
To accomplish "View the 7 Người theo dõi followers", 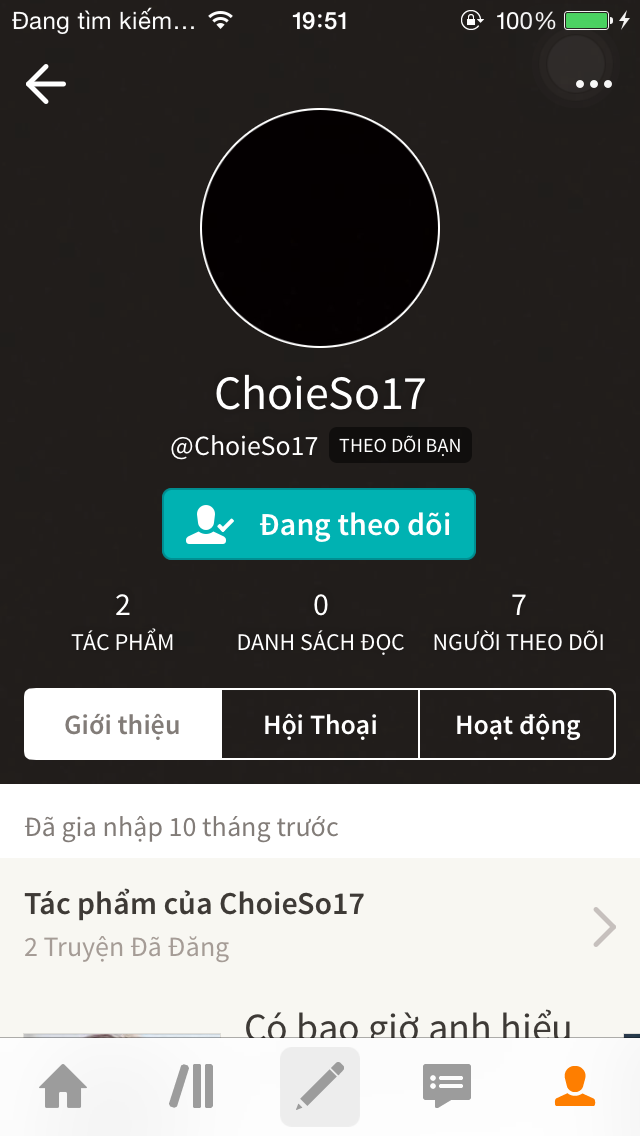I will 518,622.
